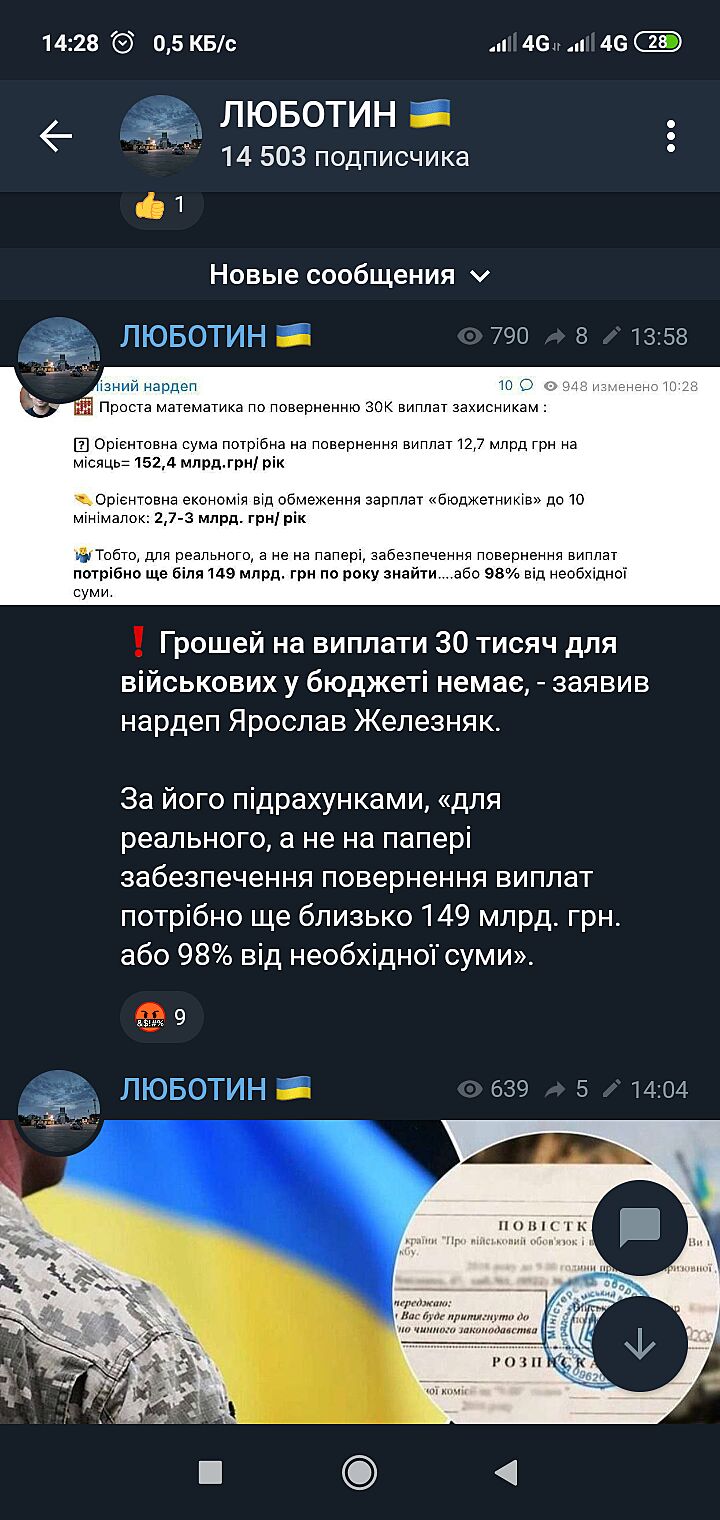Go back using the arrow
Image resolution: width=720 pixels, height=1520 pixels.
pyautogui.click(x=56, y=137)
